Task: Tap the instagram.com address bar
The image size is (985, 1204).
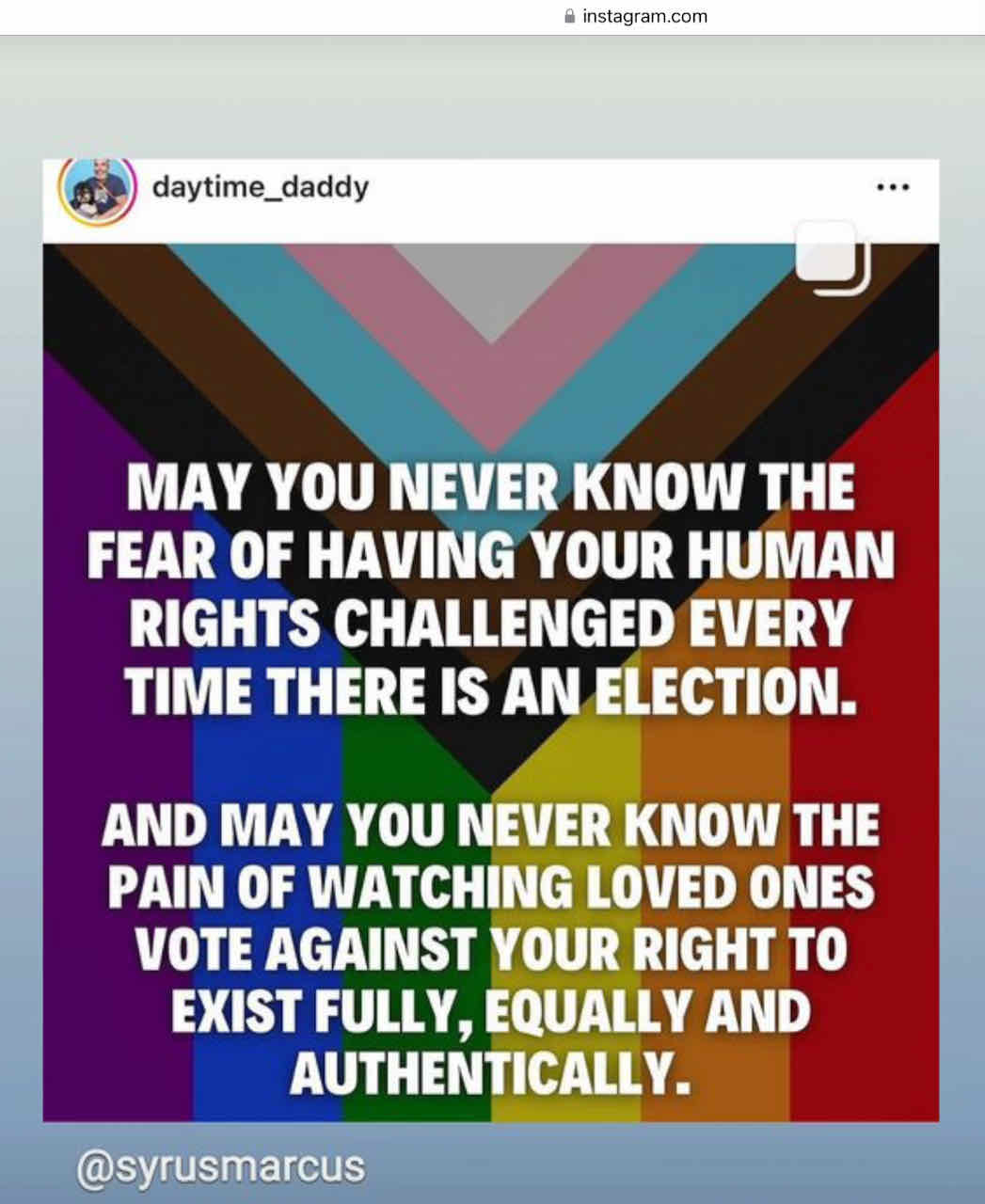Action: coord(636,16)
